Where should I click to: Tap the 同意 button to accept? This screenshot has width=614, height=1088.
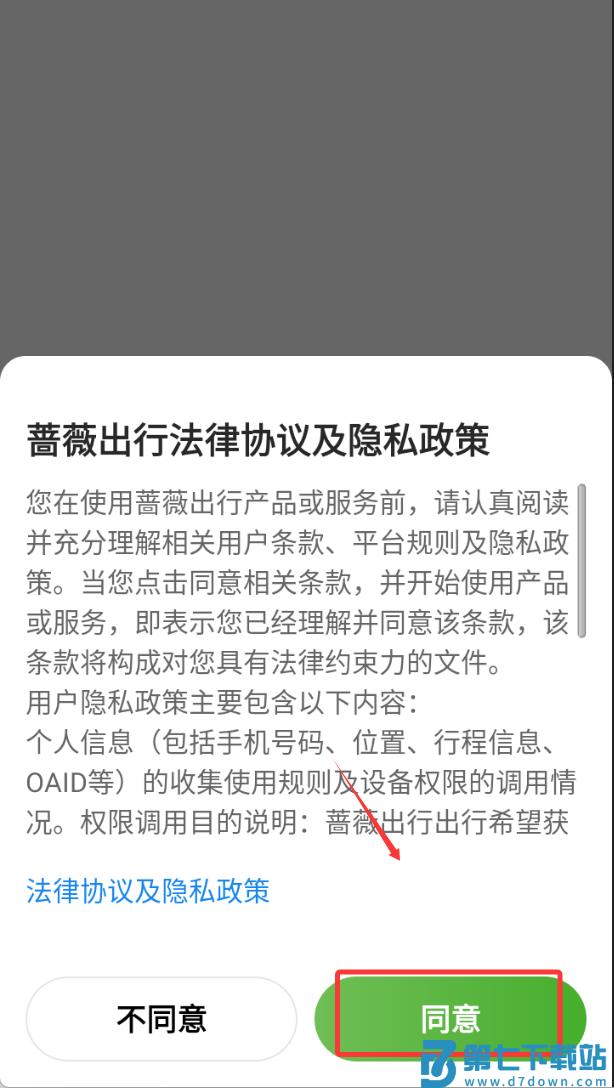click(450, 1018)
